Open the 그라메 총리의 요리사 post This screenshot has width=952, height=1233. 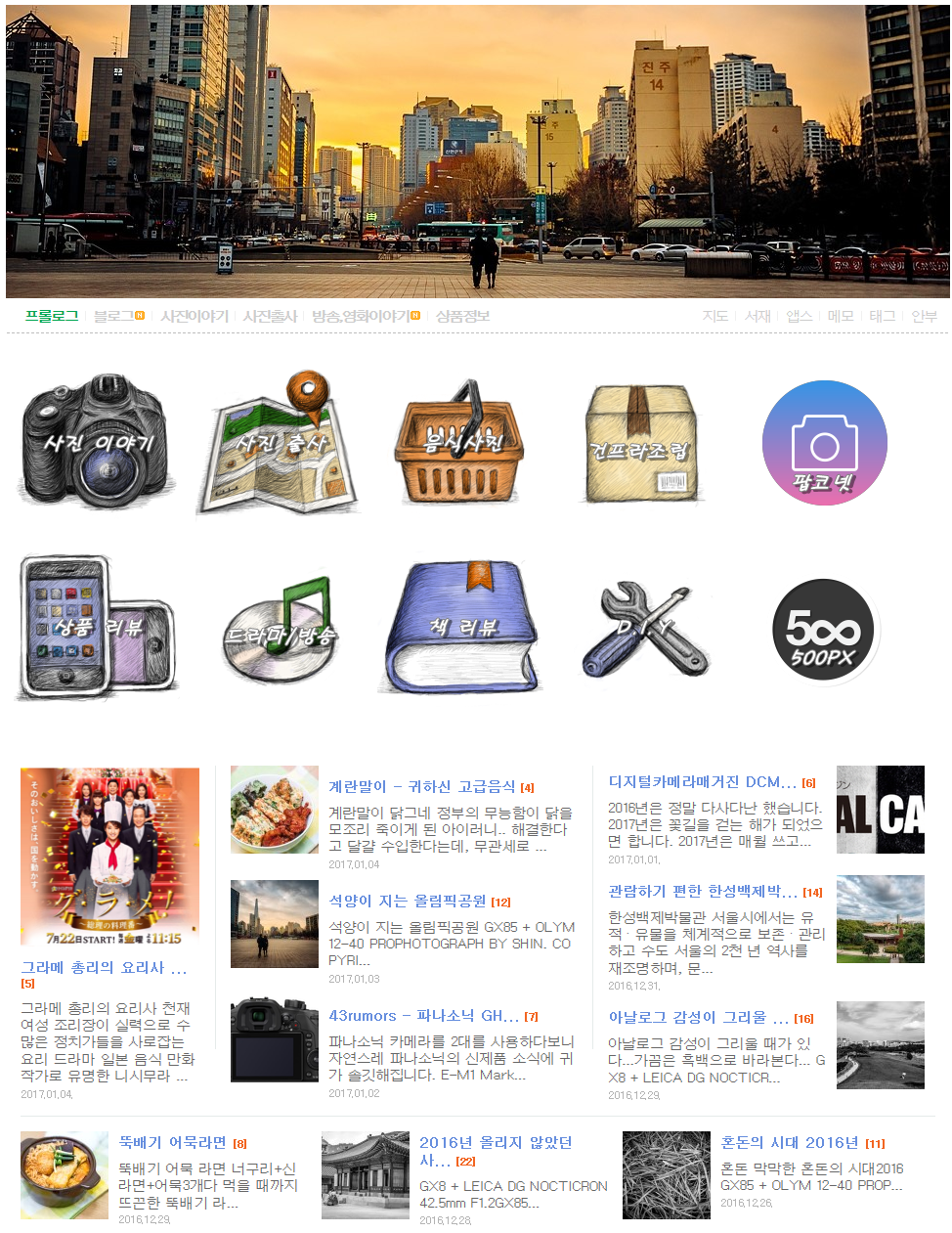pyautogui.click(x=104, y=967)
